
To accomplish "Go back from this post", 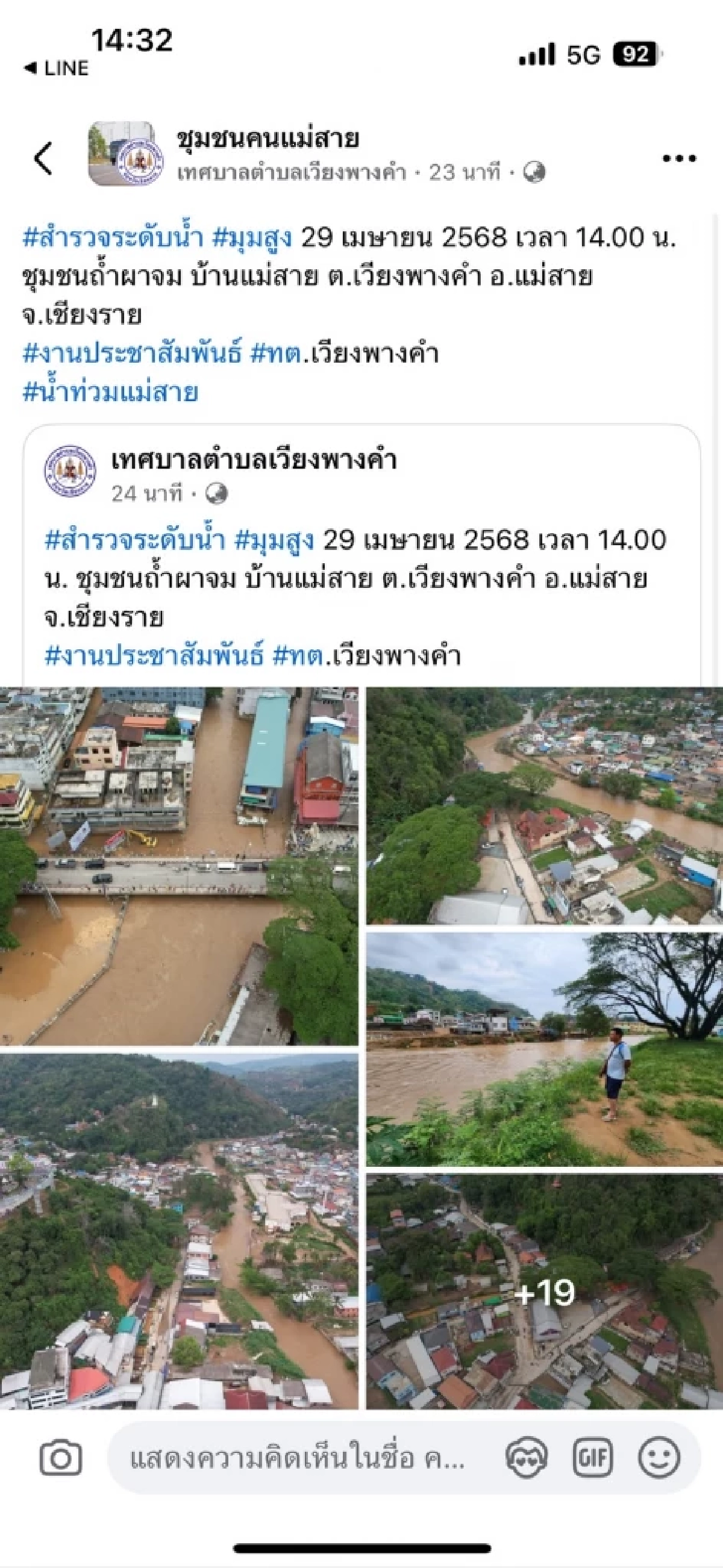I will [x=43, y=158].
